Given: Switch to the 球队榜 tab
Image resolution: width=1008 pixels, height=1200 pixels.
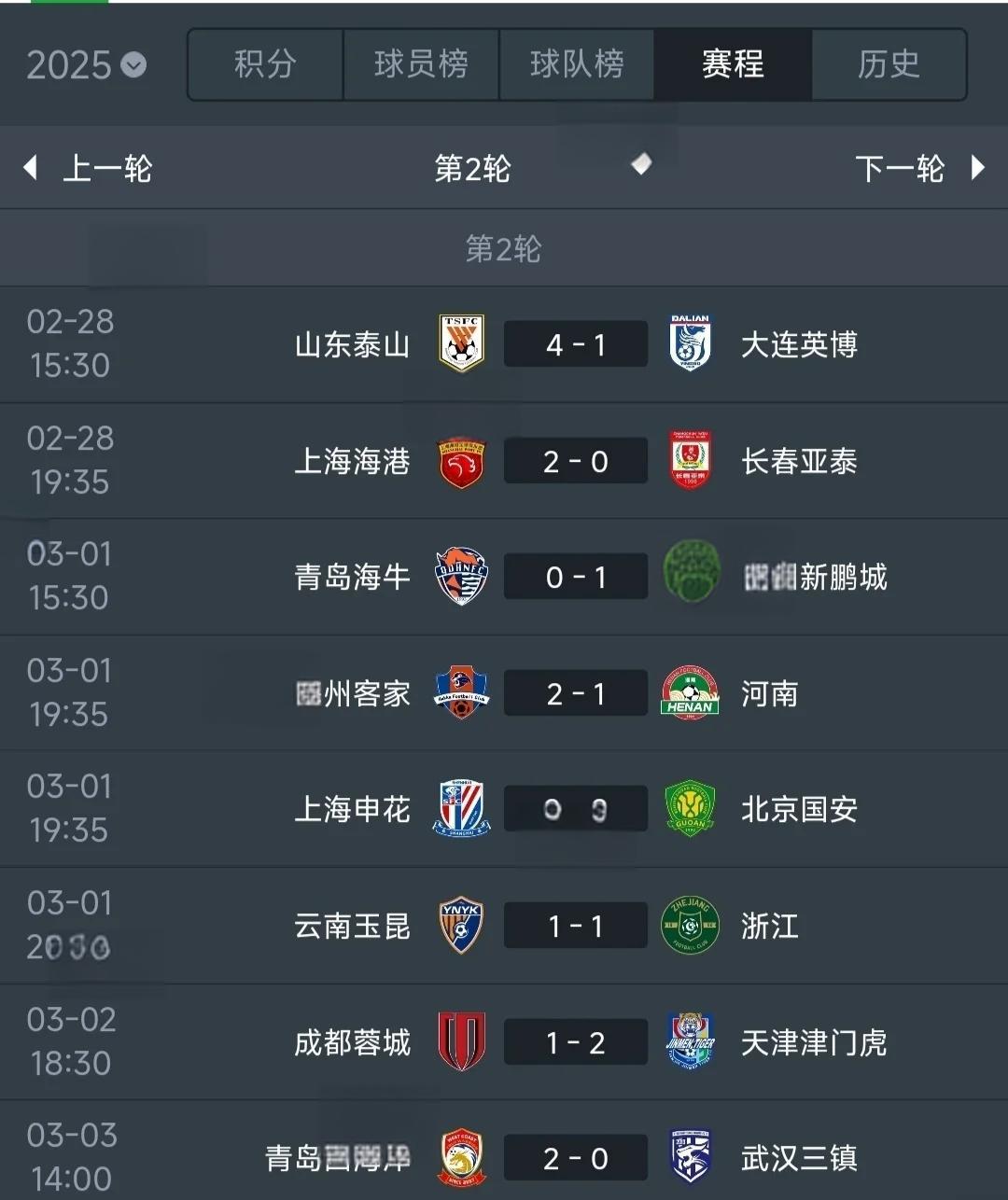Looking at the screenshot, I should [577, 64].
